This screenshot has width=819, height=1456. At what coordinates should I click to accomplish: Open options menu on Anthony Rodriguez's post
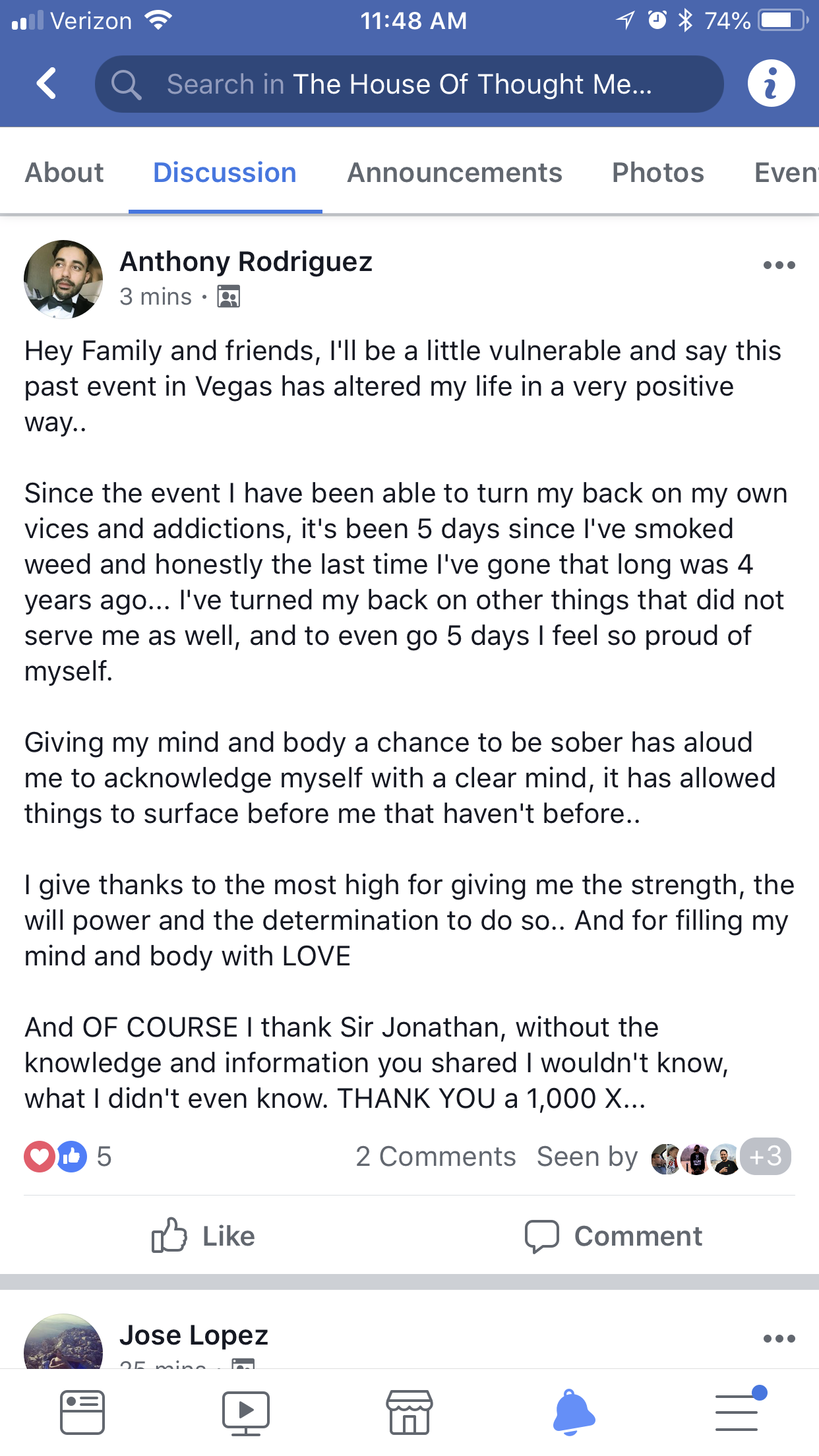779,265
